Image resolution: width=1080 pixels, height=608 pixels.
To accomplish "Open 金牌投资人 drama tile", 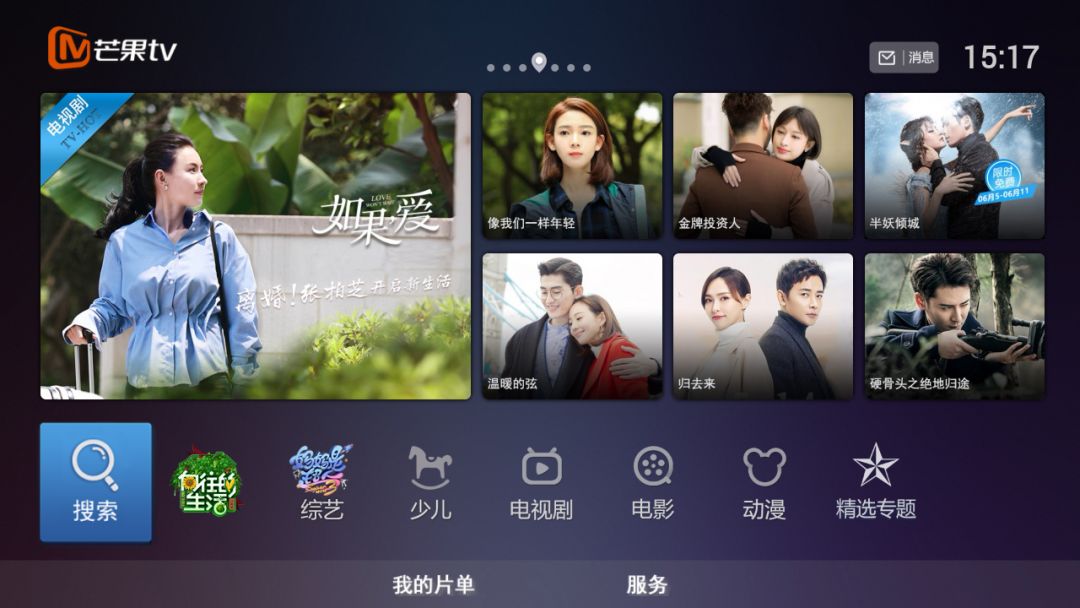I will point(763,166).
